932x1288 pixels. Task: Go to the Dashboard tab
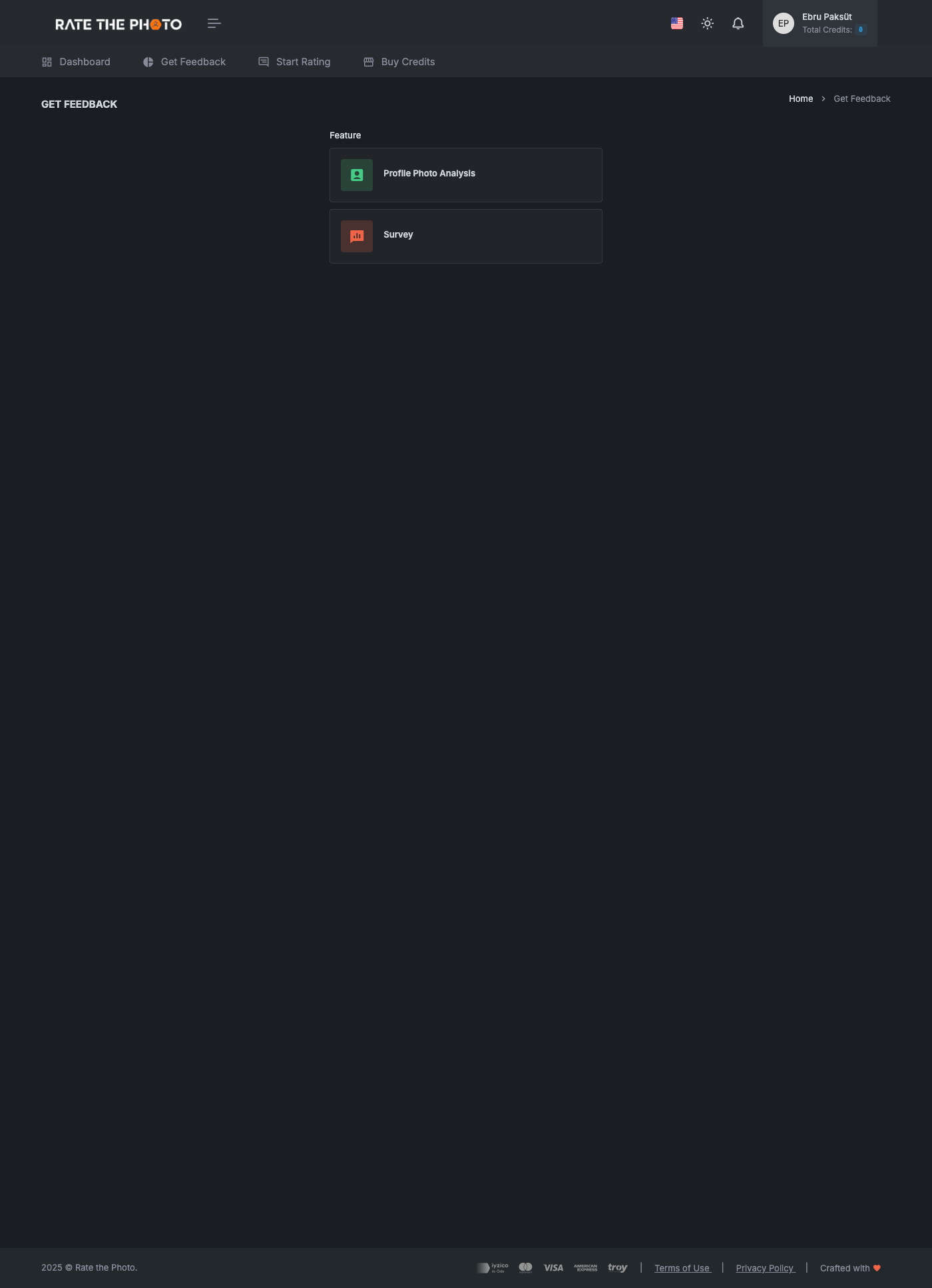pos(76,62)
